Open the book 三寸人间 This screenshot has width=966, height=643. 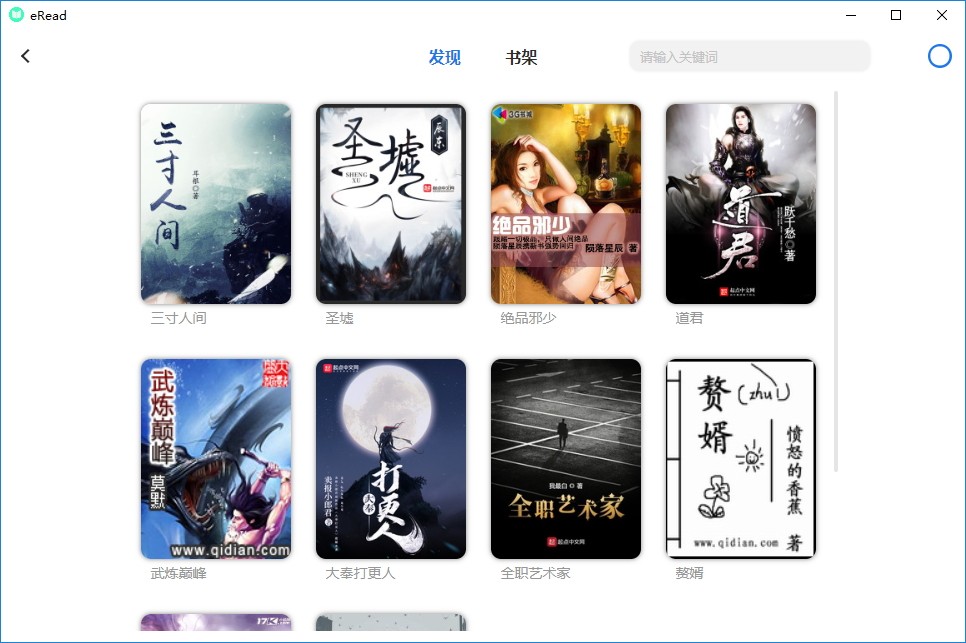coord(216,204)
